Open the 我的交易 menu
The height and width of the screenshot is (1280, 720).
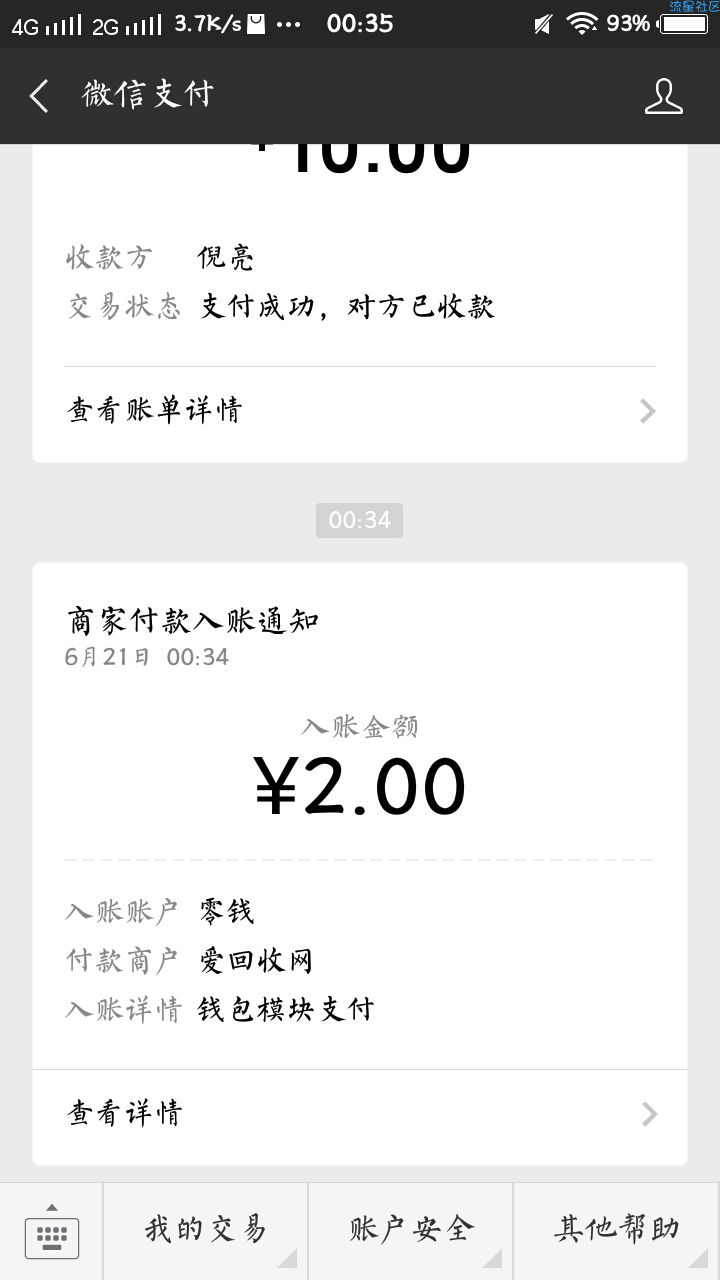(x=206, y=1230)
